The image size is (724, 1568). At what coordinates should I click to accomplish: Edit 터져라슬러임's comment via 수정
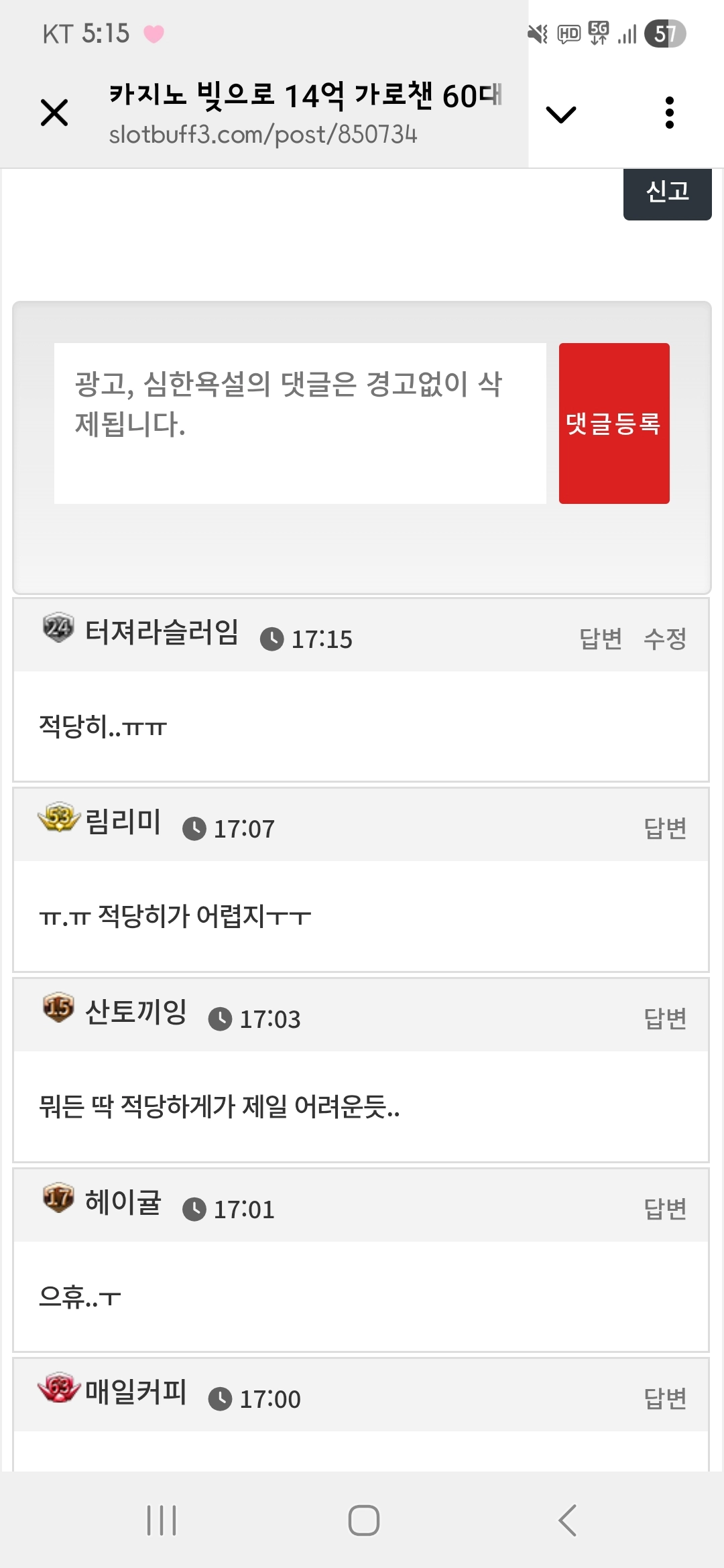point(665,639)
